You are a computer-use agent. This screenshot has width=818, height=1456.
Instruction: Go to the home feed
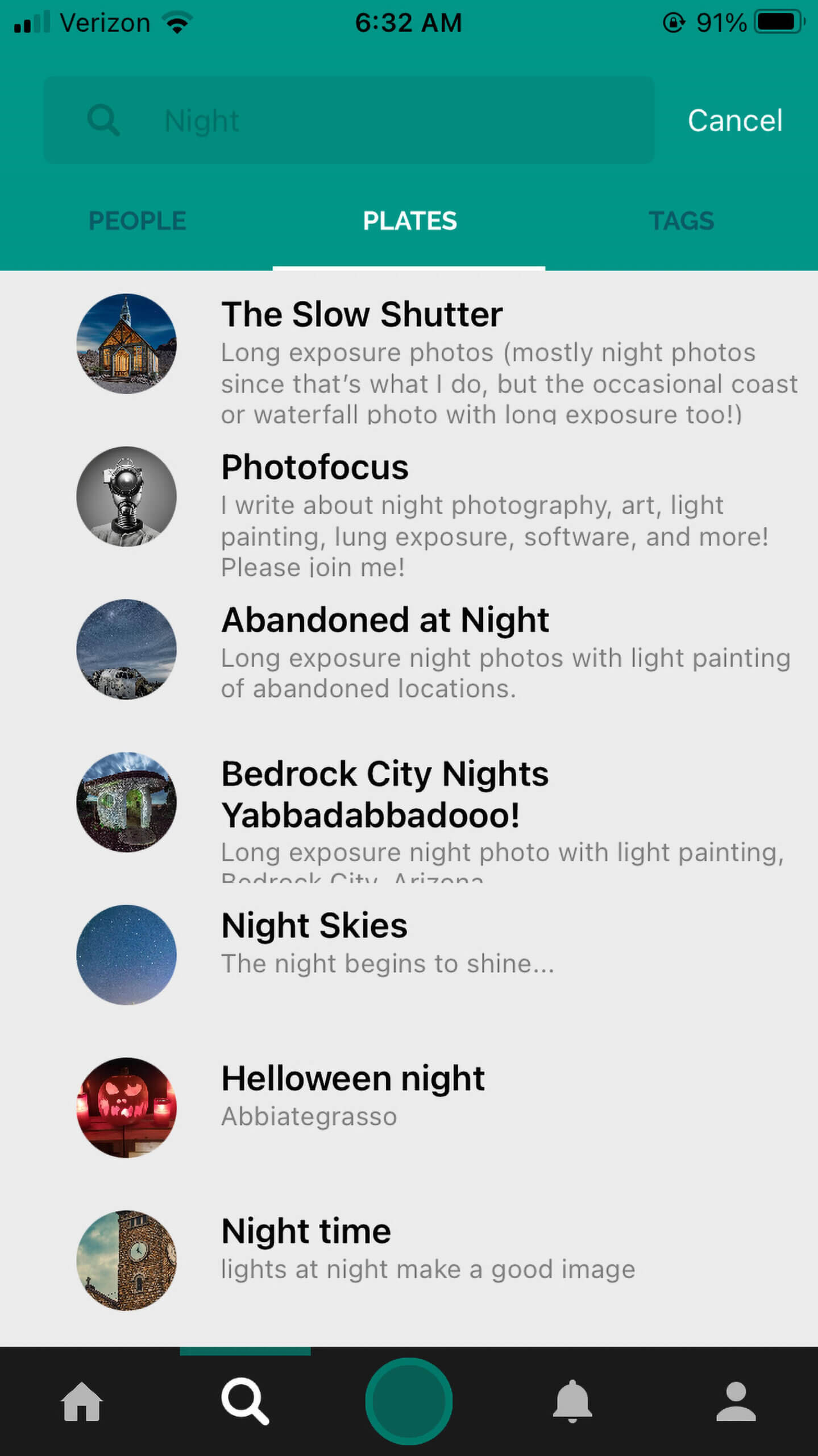[x=82, y=1401]
